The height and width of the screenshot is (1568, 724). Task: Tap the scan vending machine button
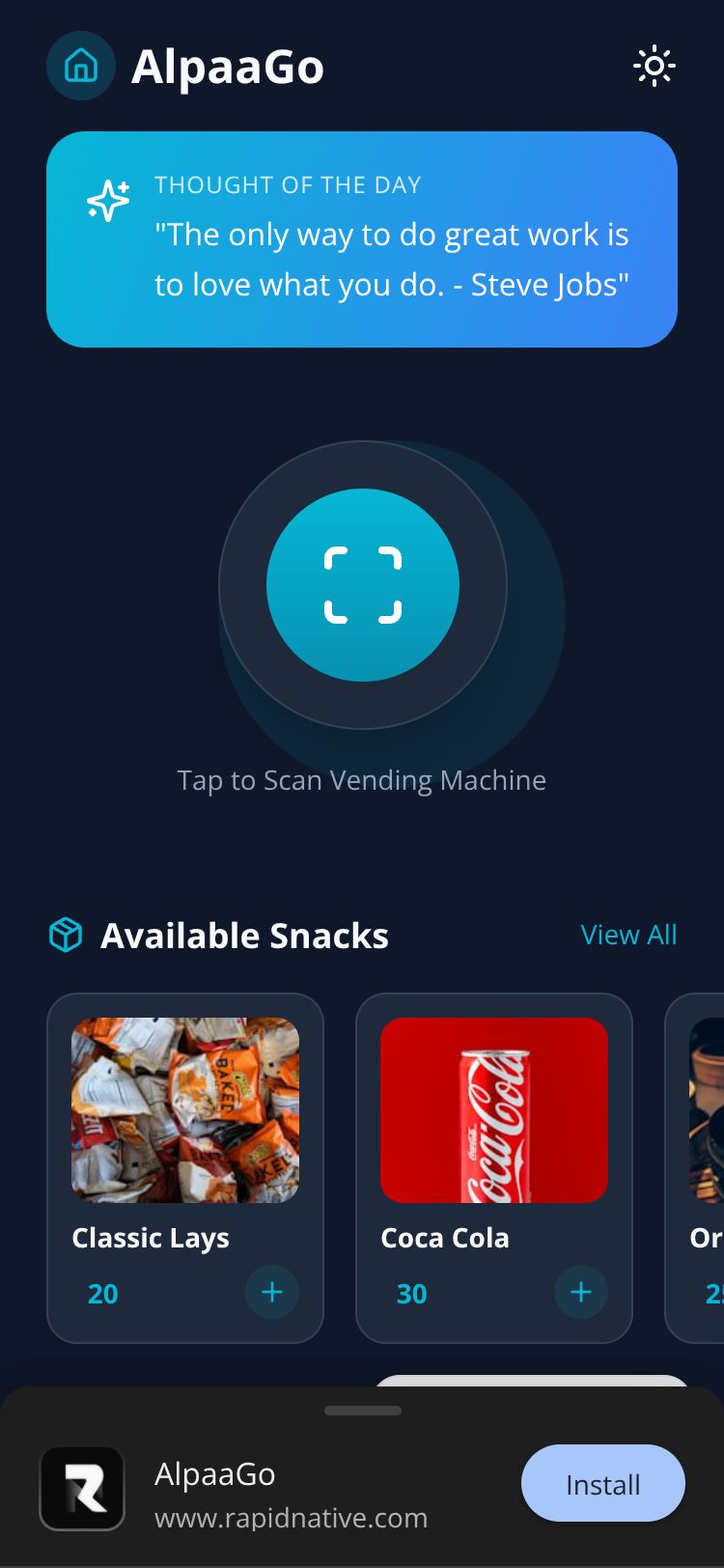[x=362, y=585]
